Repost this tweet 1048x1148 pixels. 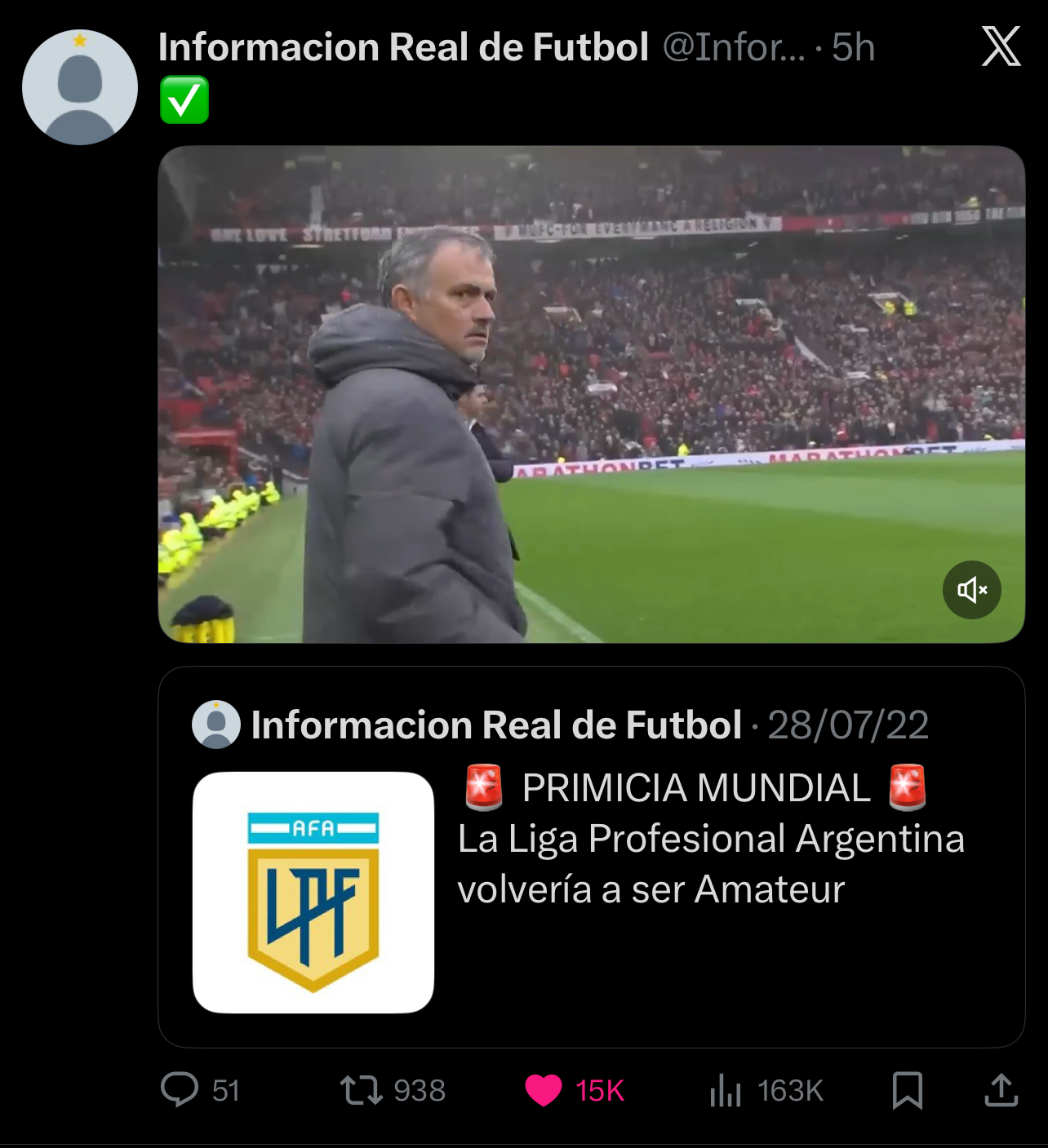coord(362,1089)
